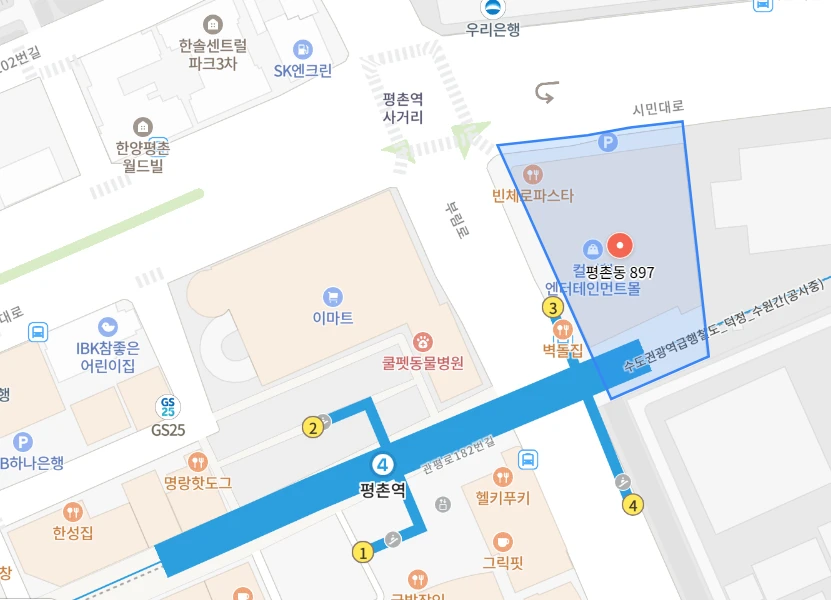Open the 빈체로파스타 restaurant marker

click(x=532, y=174)
